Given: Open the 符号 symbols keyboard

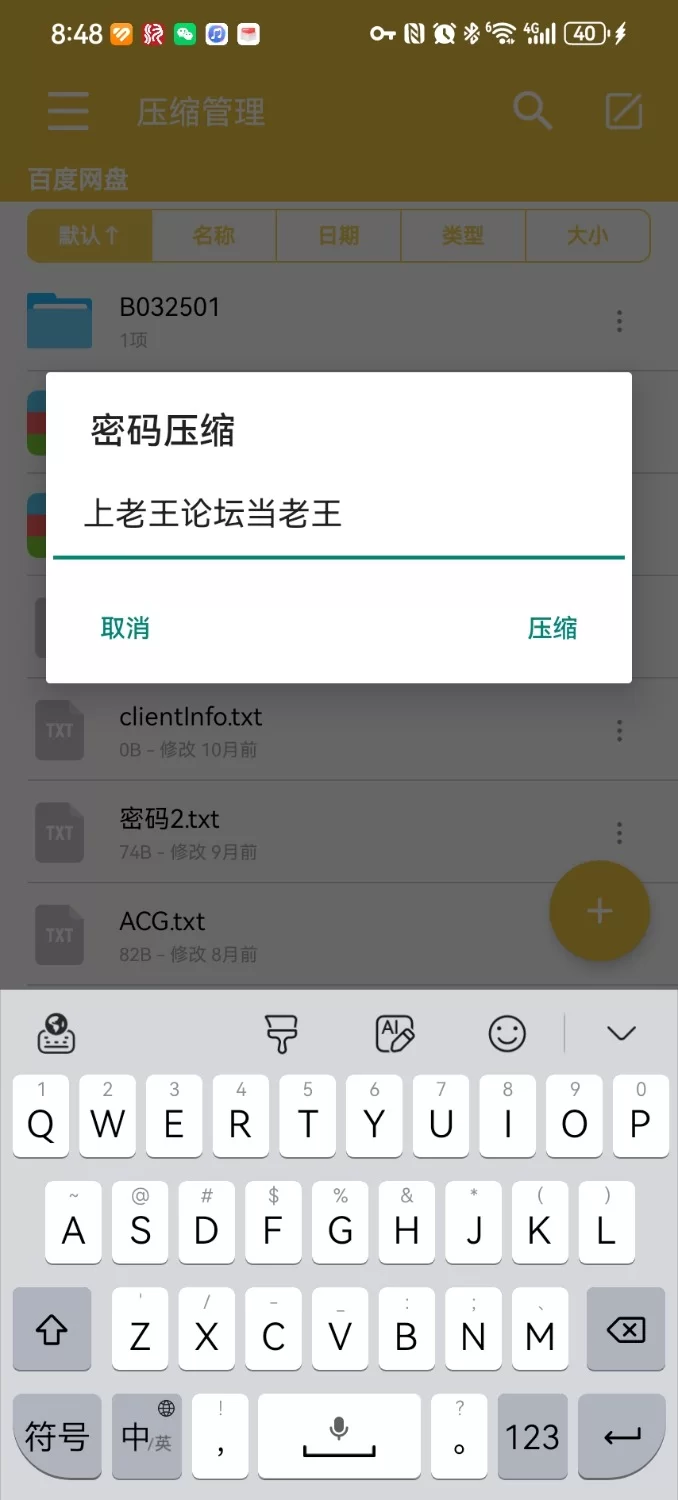Looking at the screenshot, I should (57, 1437).
